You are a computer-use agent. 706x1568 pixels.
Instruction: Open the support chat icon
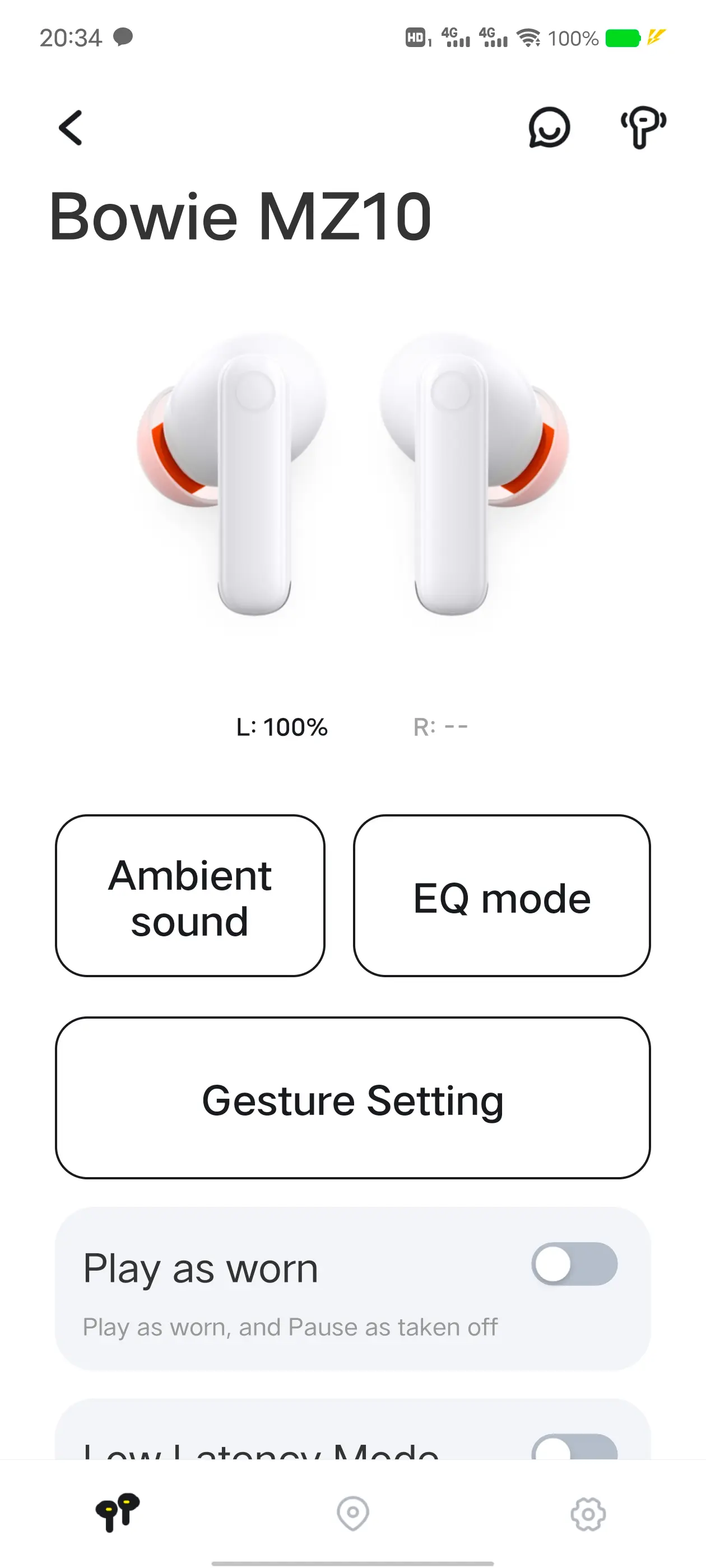tap(549, 128)
